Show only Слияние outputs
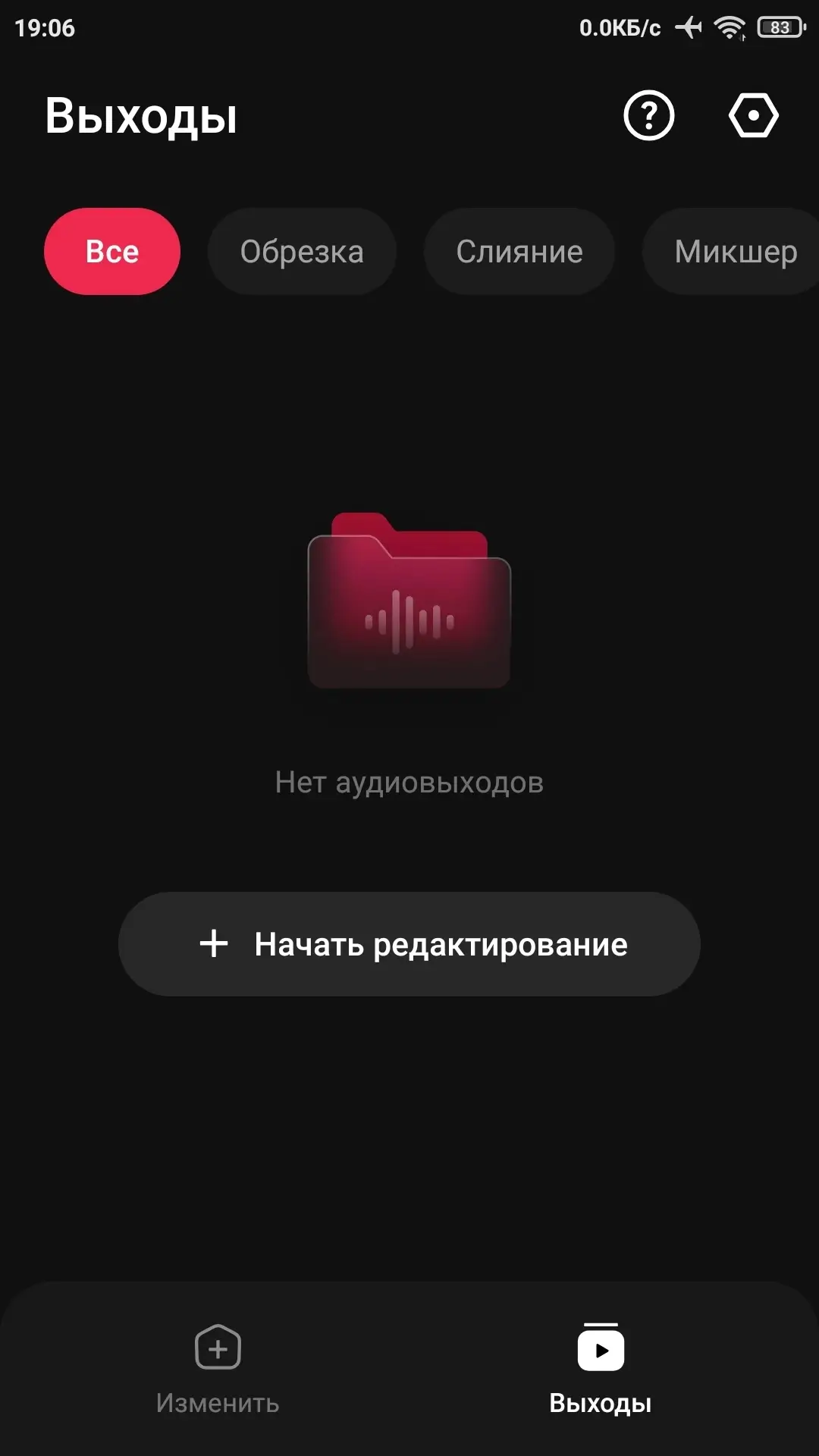 tap(519, 251)
